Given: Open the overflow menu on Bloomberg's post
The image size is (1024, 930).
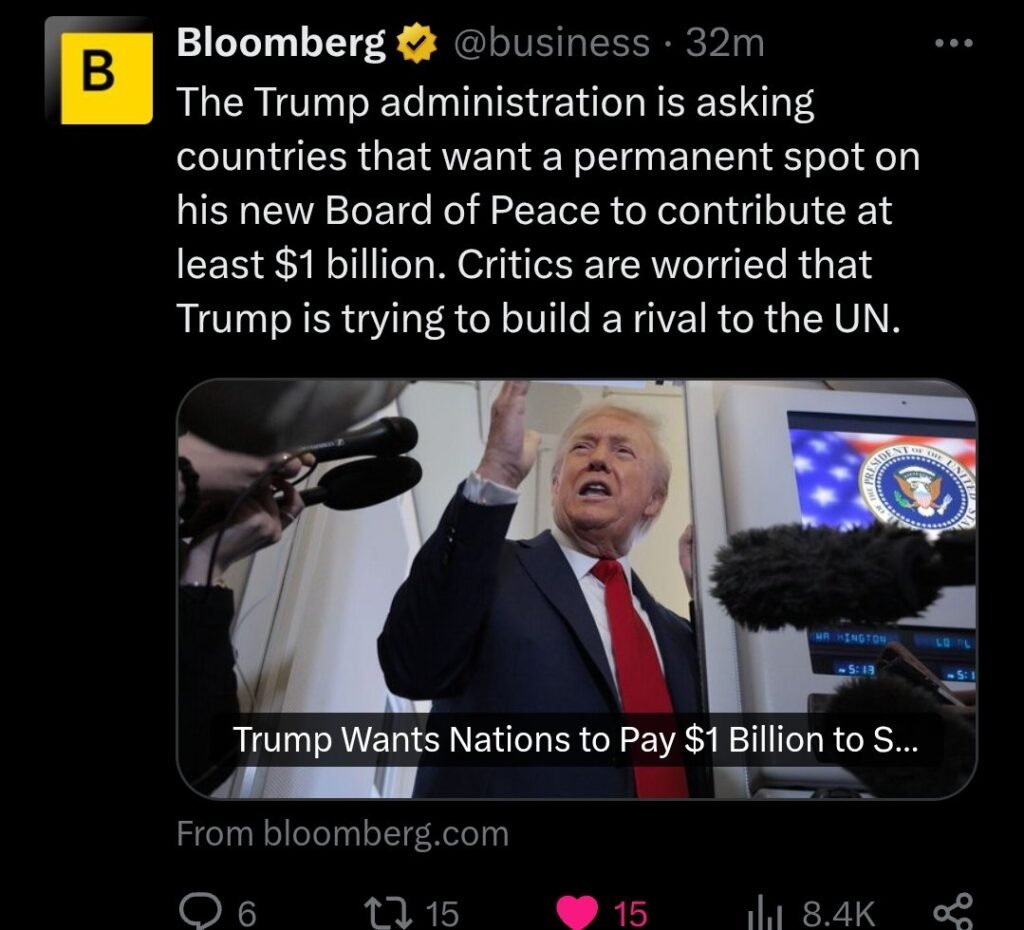Looking at the screenshot, I should 951,44.
